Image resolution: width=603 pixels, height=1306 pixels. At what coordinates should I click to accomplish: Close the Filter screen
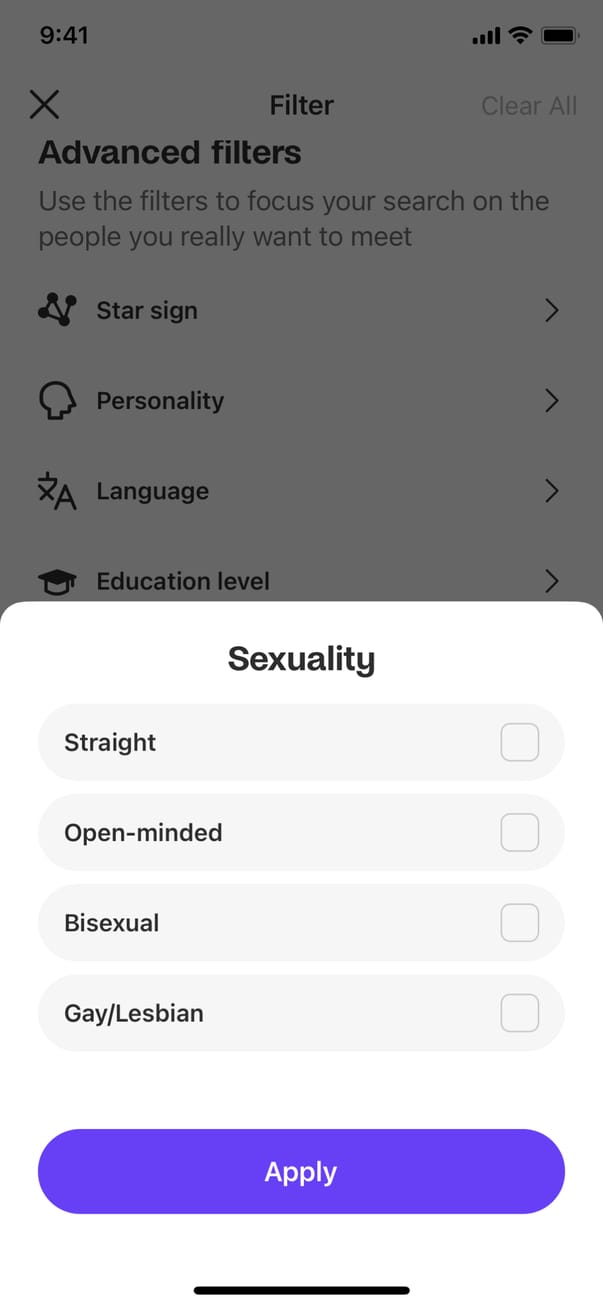point(45,105)
